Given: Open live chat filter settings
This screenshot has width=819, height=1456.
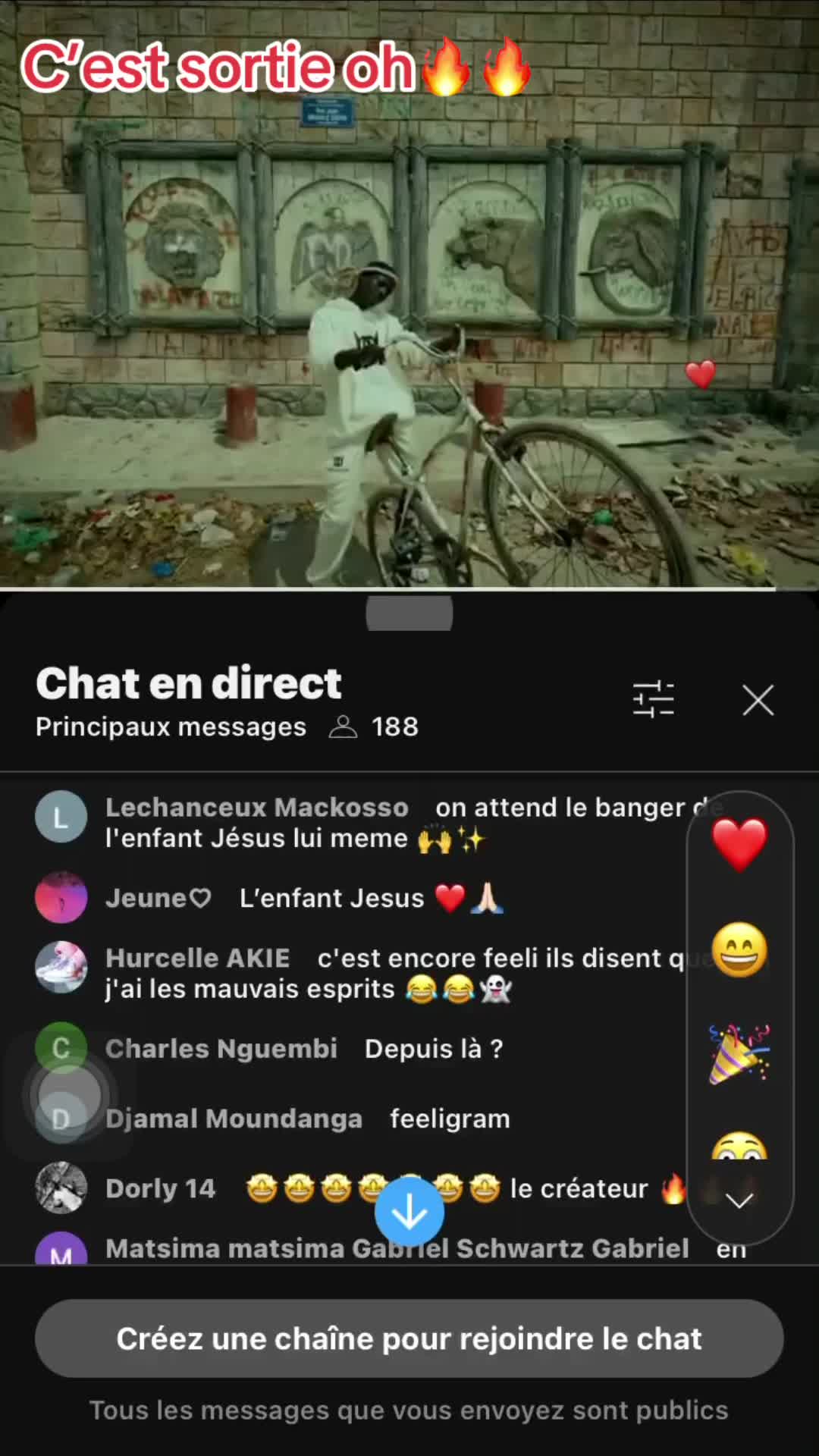Looking at the screenshot, I should [x=653, y=699].
